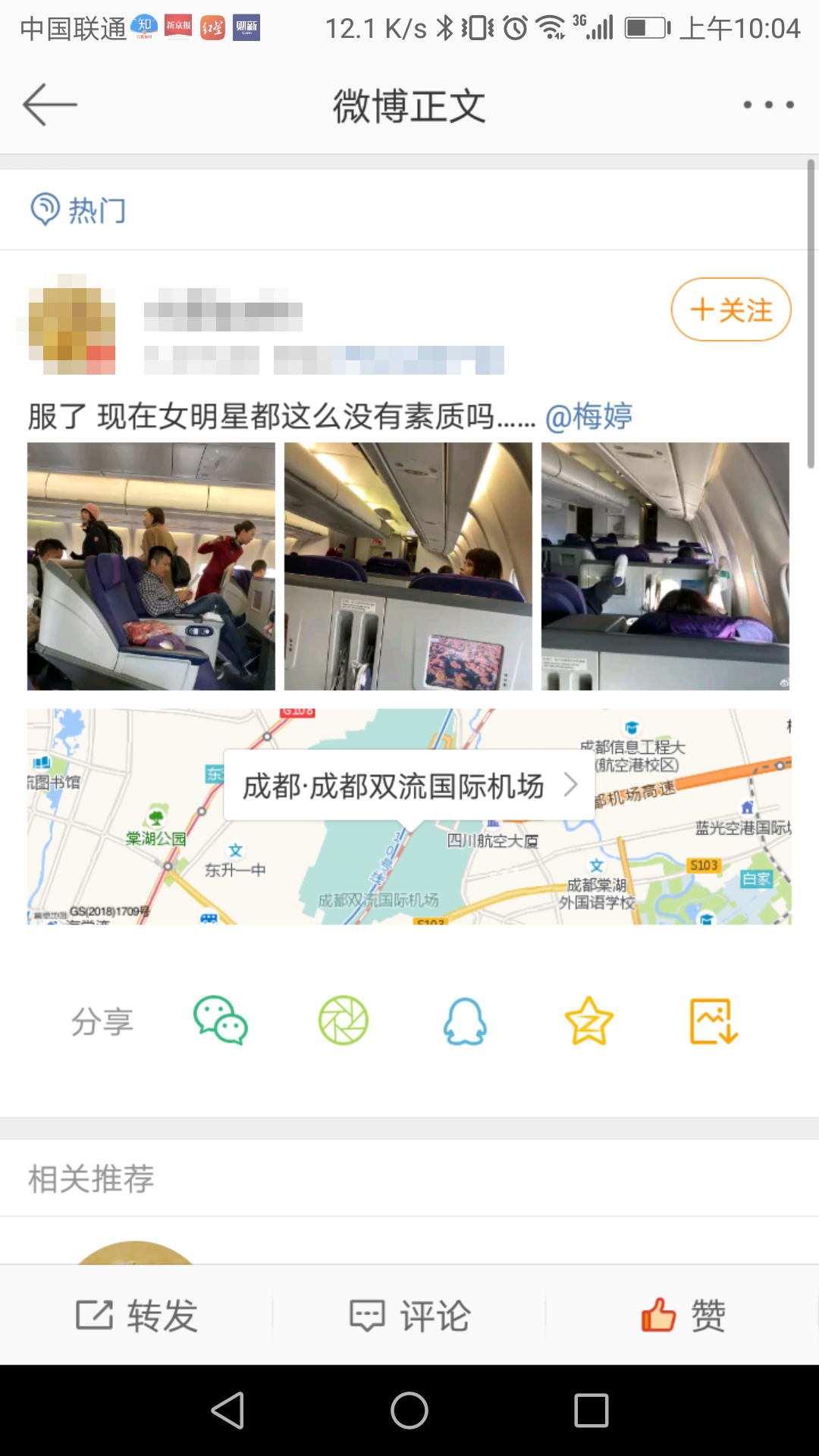
Task: Share to Qzone with star icon
Action: pyautogui.click(x=588, y=1021)
